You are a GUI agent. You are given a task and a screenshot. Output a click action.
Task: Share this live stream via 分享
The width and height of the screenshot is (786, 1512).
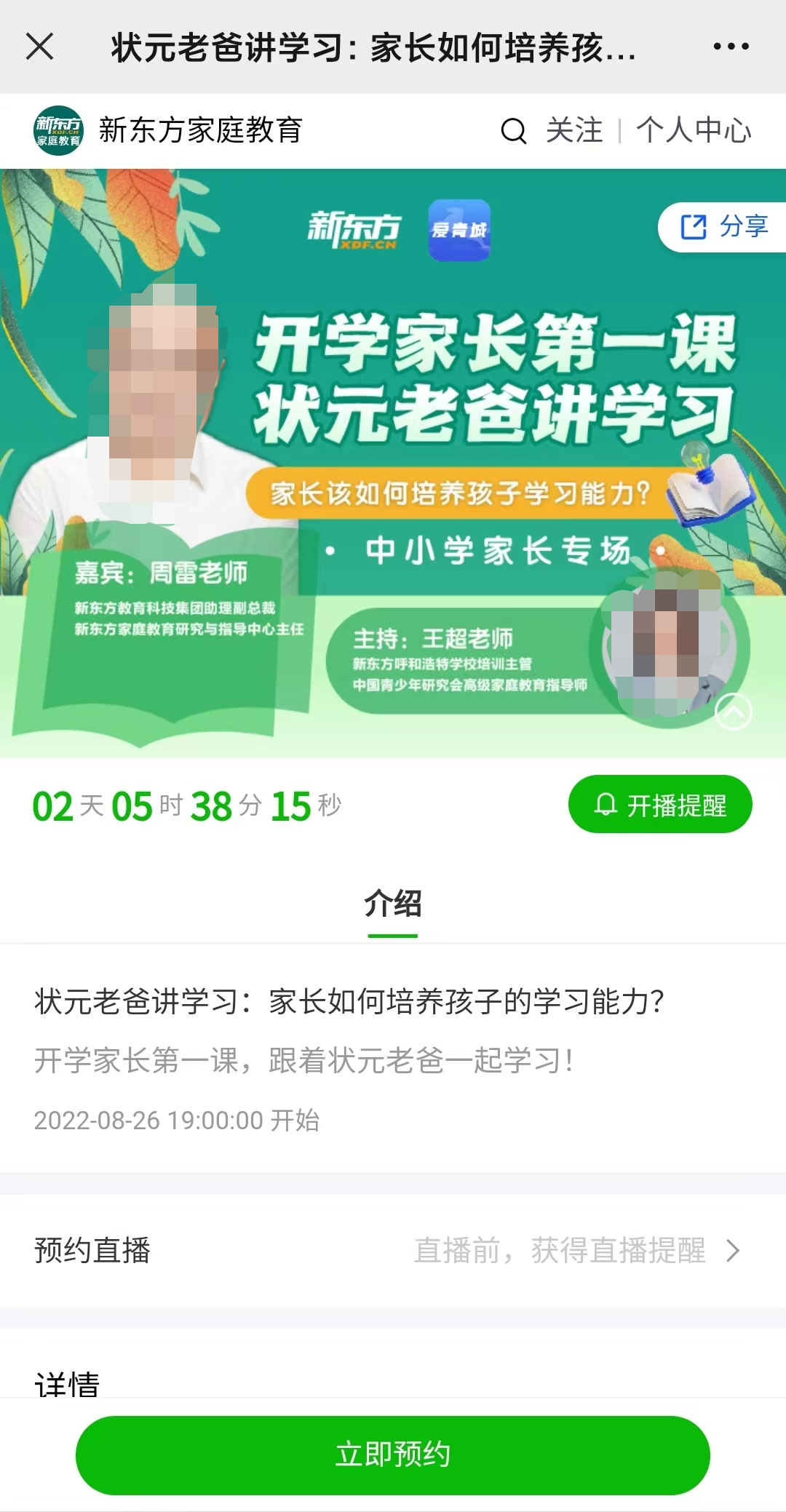(x=723, y=227)
